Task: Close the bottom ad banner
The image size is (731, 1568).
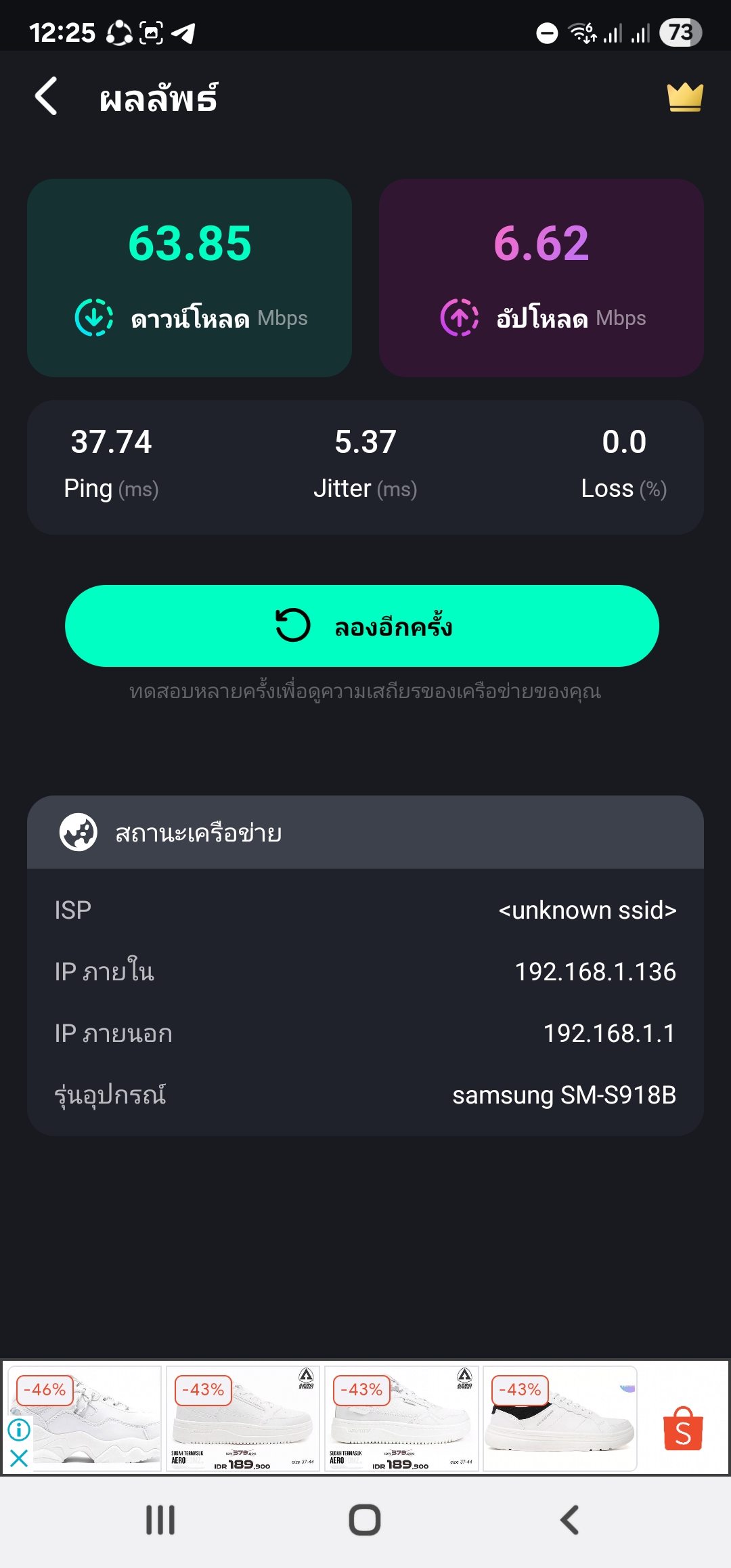Action: pos(19,1458)
